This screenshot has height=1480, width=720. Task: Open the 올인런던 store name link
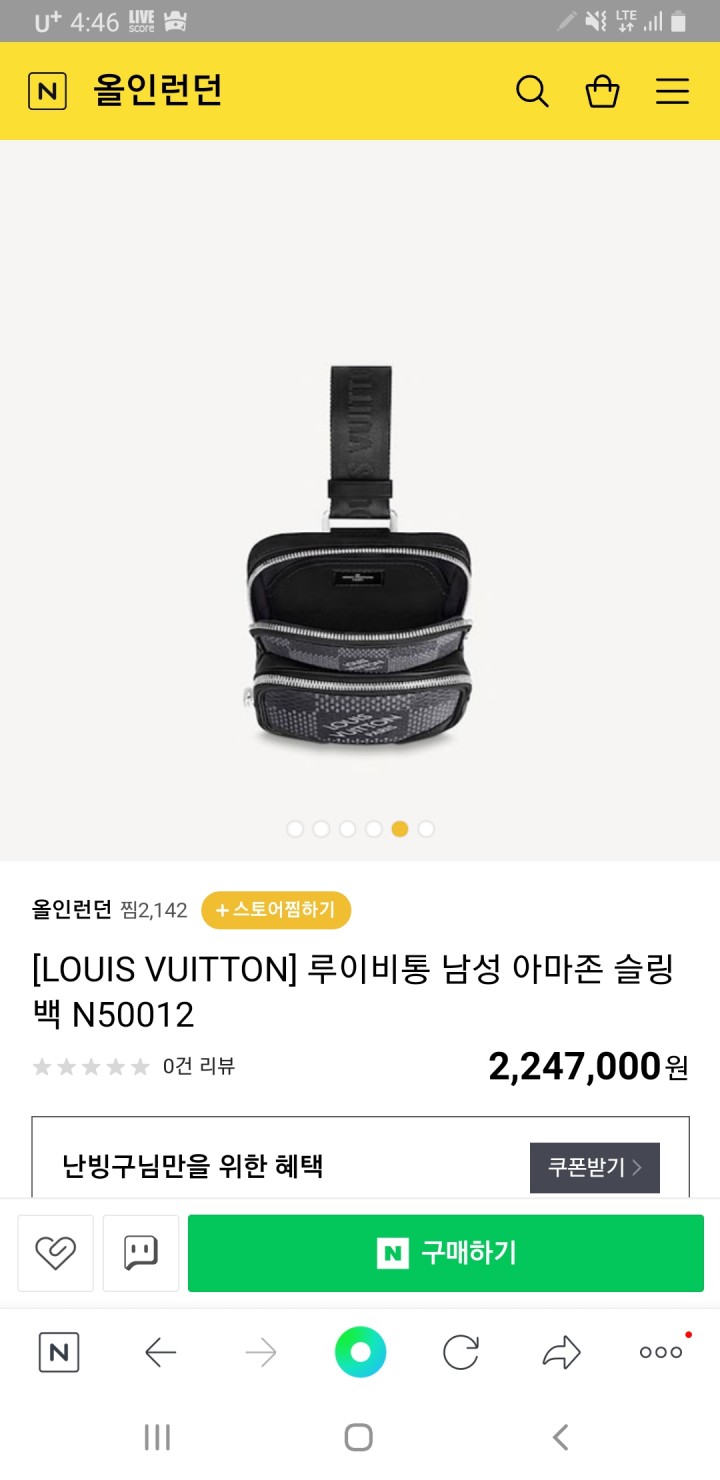[72, 909]
